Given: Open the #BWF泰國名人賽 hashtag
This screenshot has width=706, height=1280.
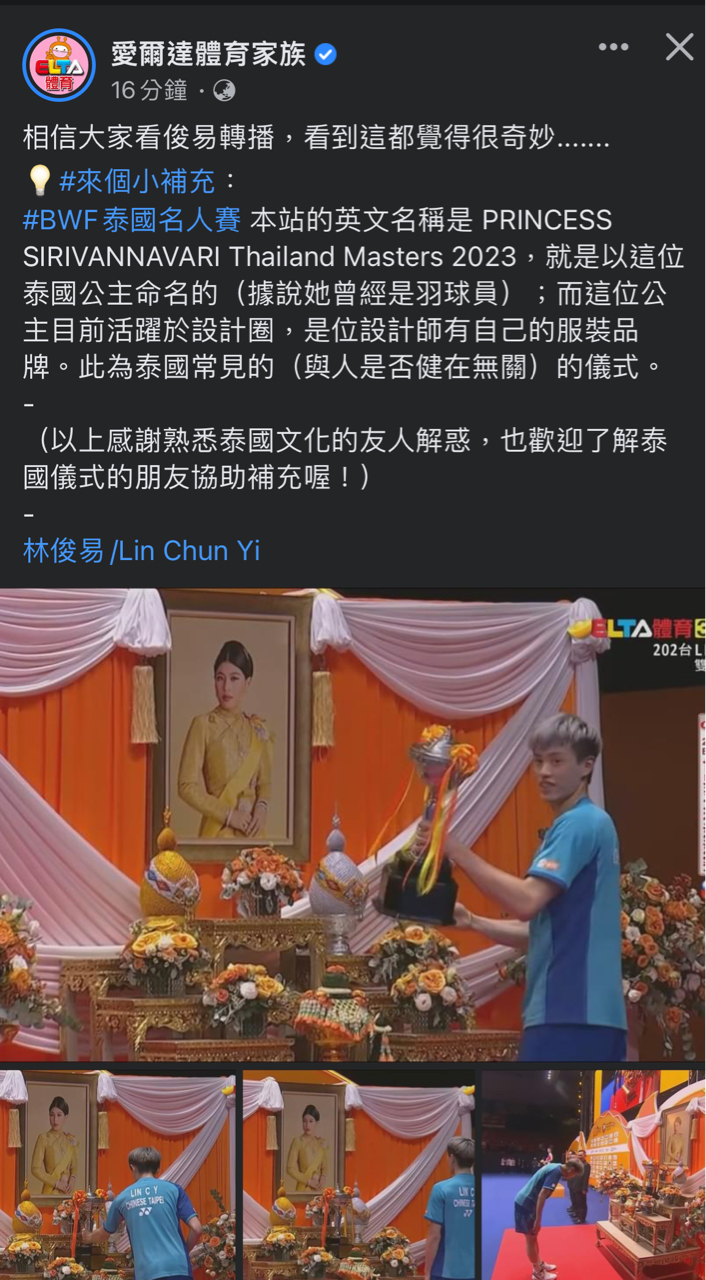Looking at the screenshot, I should pos(132,219).
